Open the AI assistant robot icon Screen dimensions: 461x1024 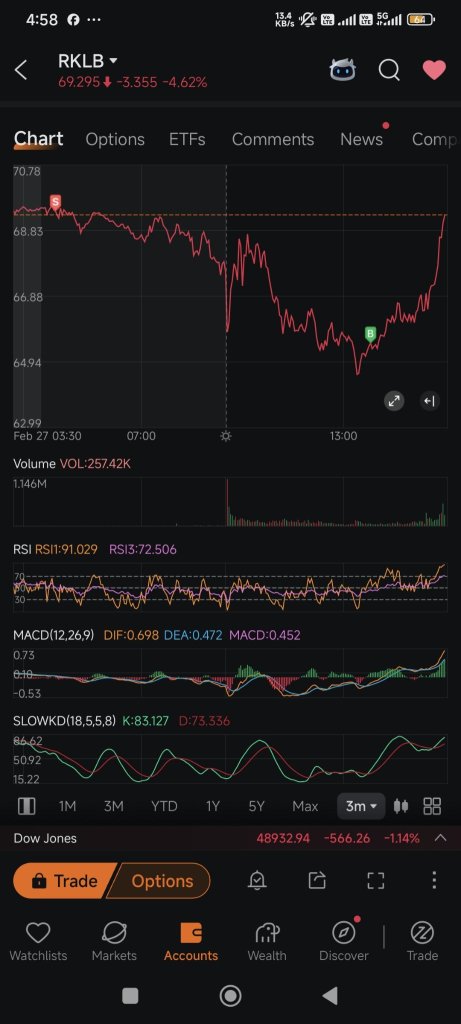pyautogui.click(x=343, y=69)
